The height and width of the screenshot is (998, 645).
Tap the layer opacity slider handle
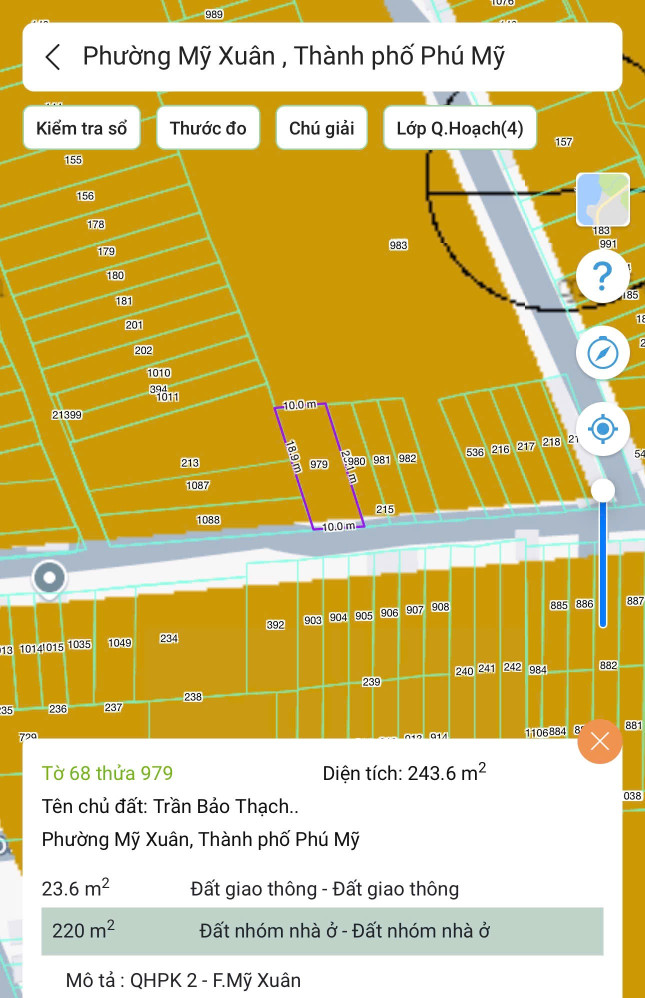[603, 490]
